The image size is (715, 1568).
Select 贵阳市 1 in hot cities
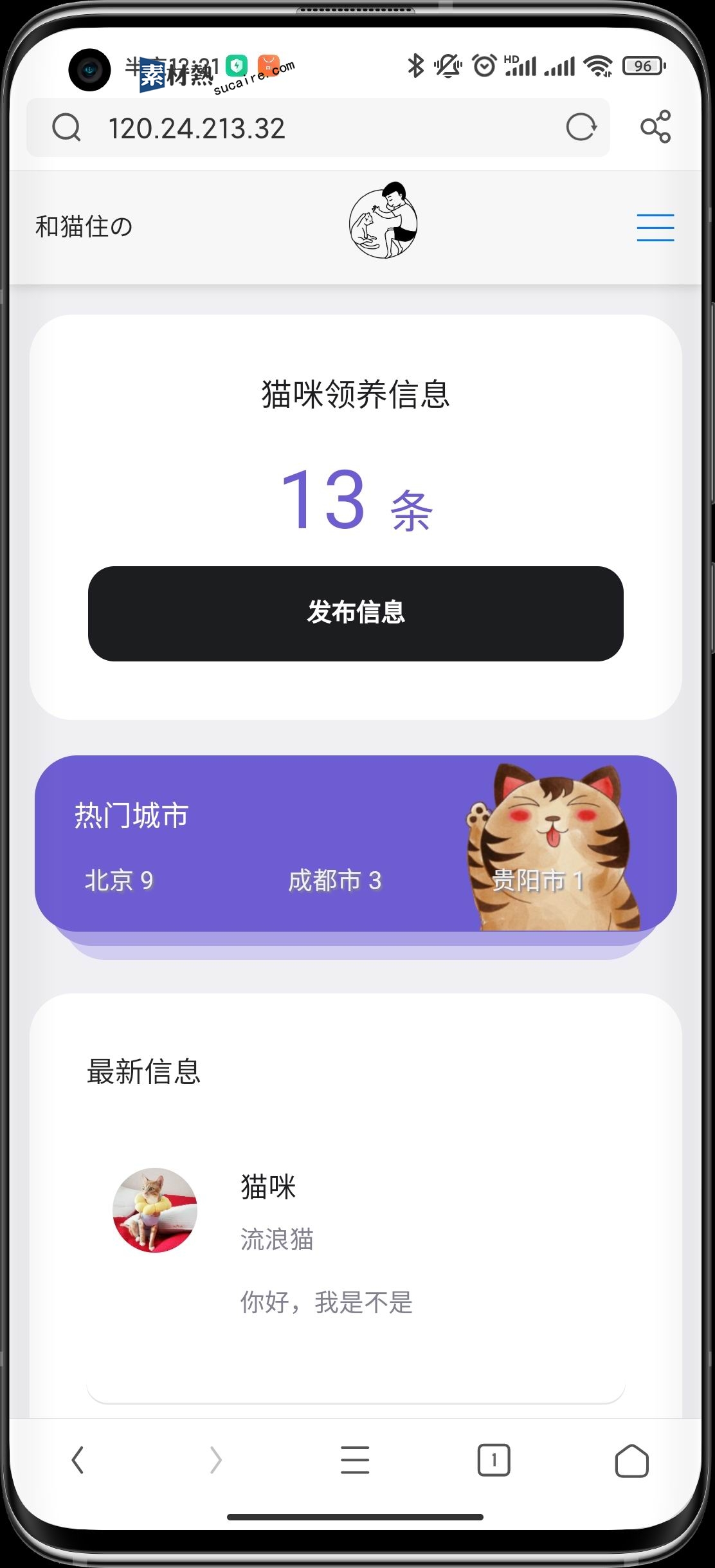point(538,880)
